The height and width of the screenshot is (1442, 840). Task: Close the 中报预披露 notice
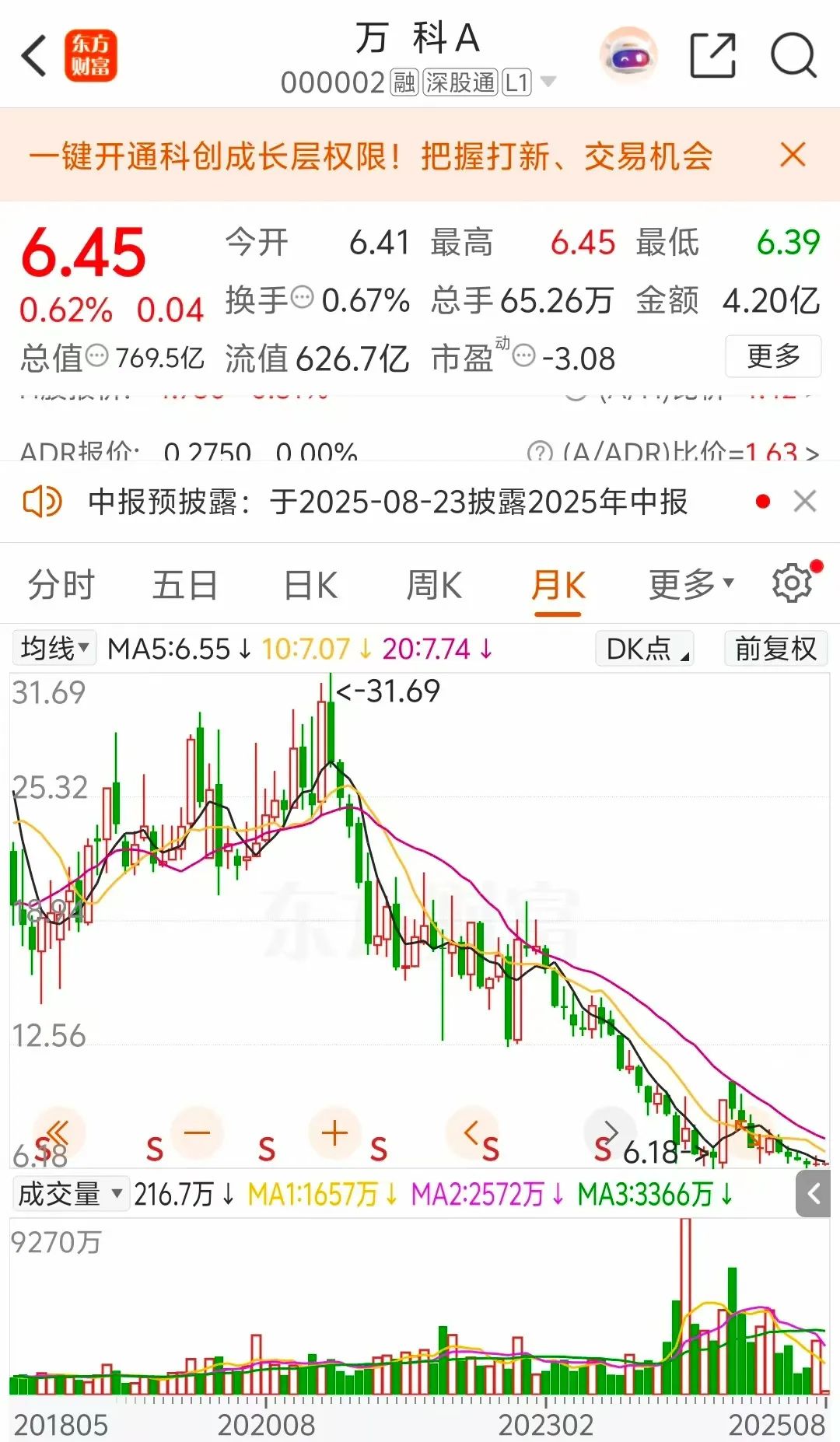pos(805,502)
